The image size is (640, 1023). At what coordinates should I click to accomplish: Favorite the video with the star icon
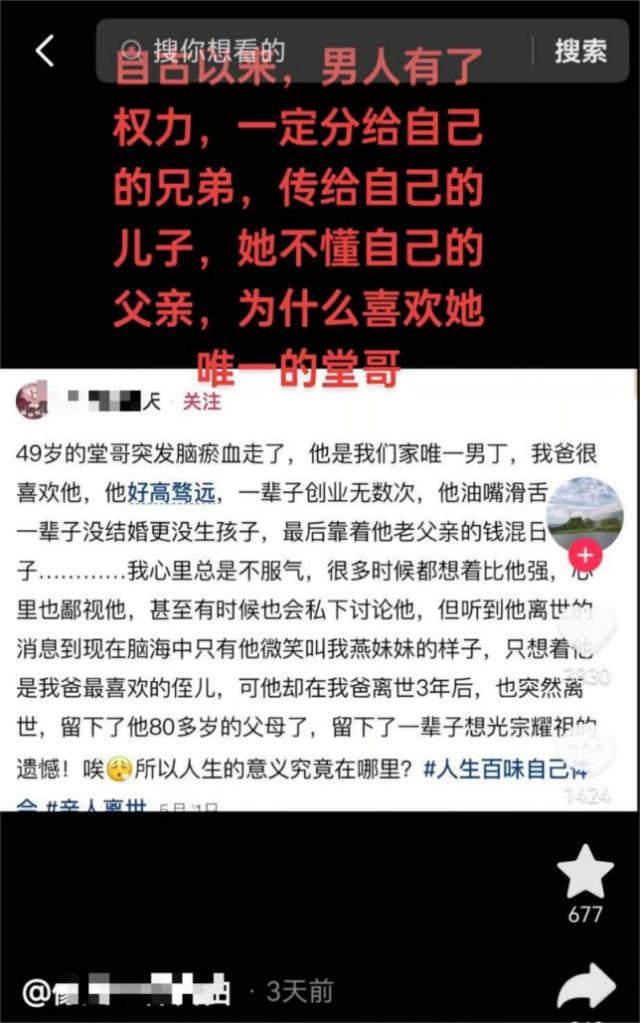[586, 872]
